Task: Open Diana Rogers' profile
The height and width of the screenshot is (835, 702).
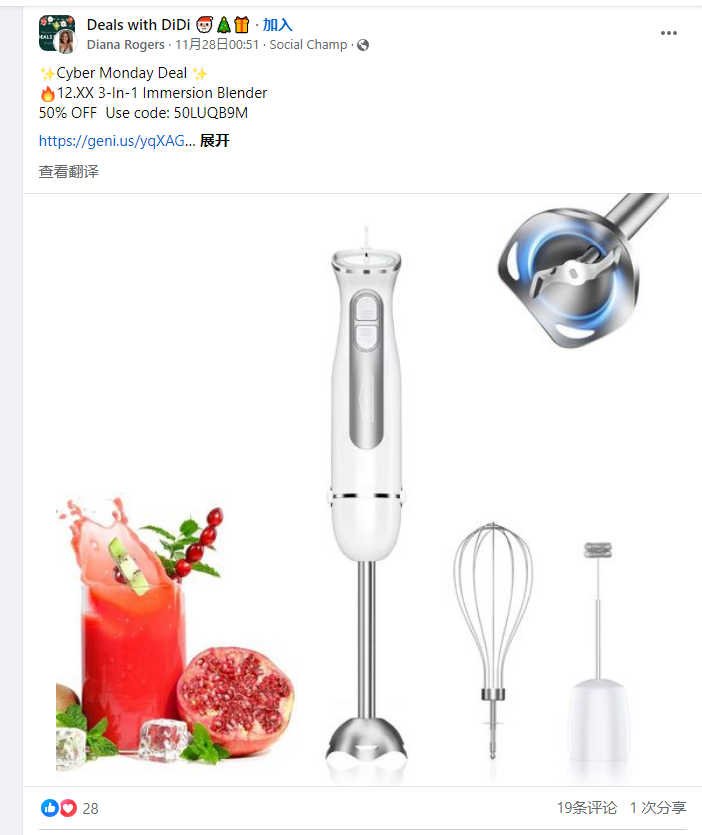Action: [x=125, y=45]
